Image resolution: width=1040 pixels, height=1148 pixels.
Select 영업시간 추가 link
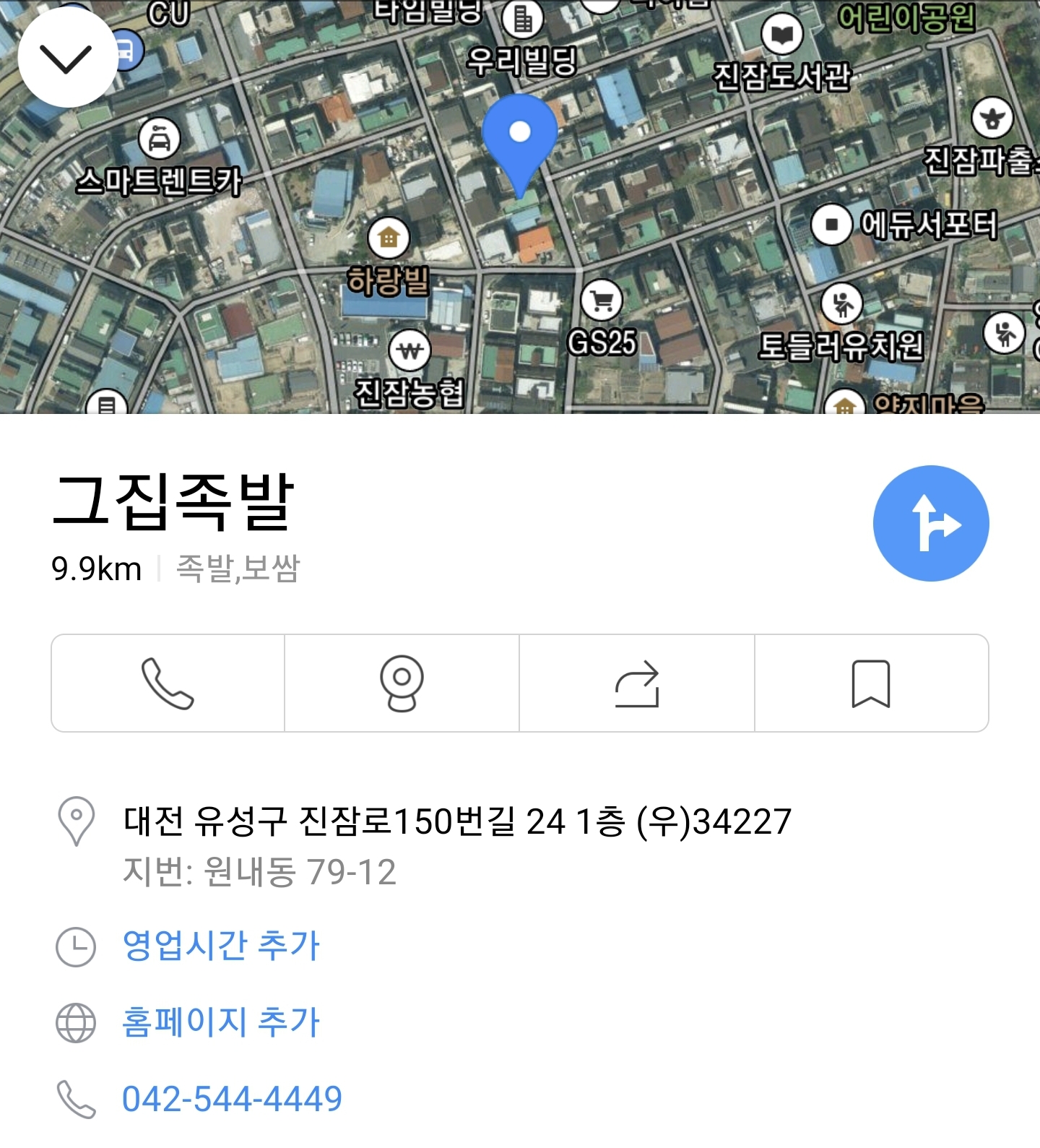220,946
